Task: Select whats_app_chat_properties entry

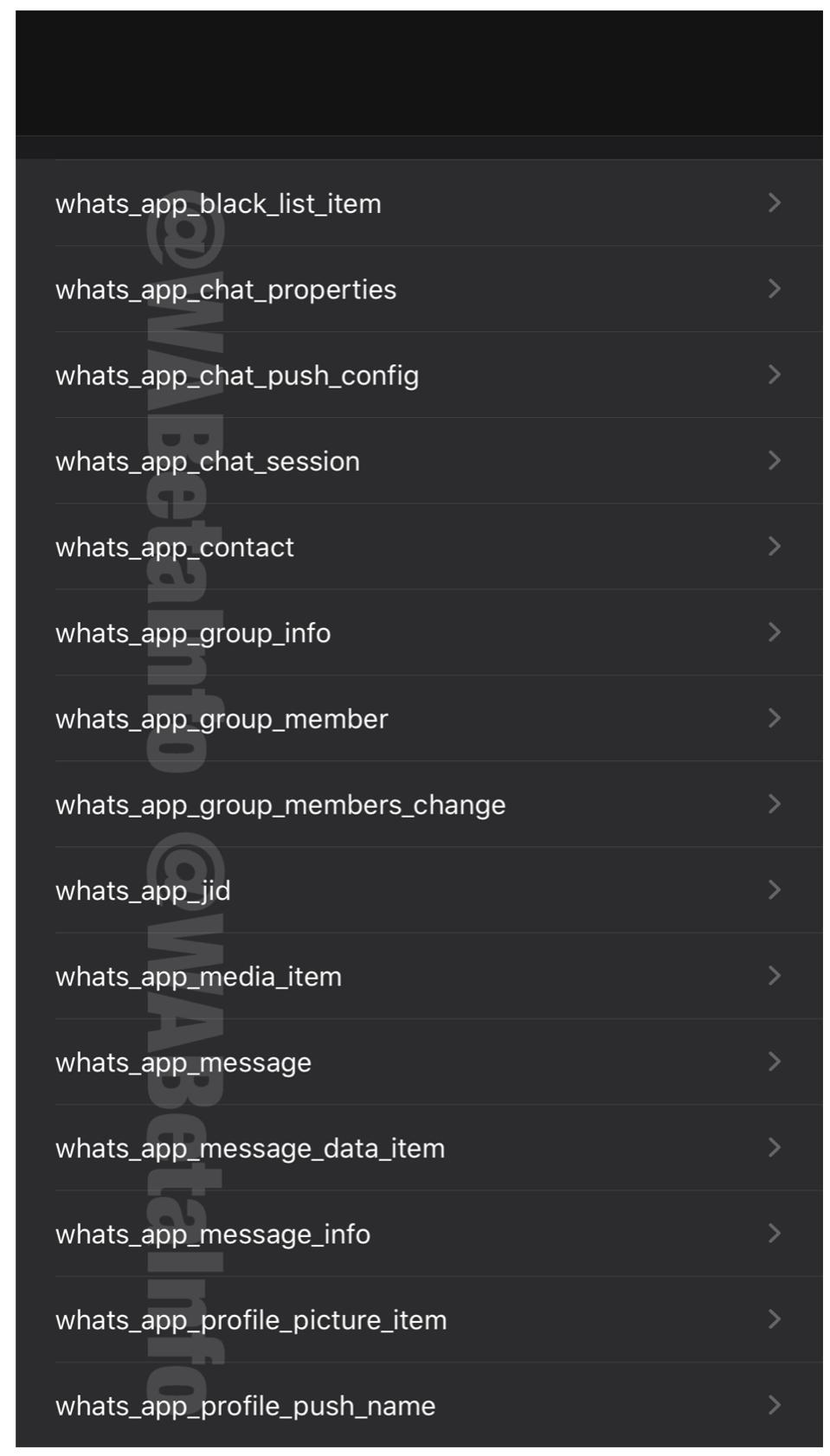Action: pos(226,289)
